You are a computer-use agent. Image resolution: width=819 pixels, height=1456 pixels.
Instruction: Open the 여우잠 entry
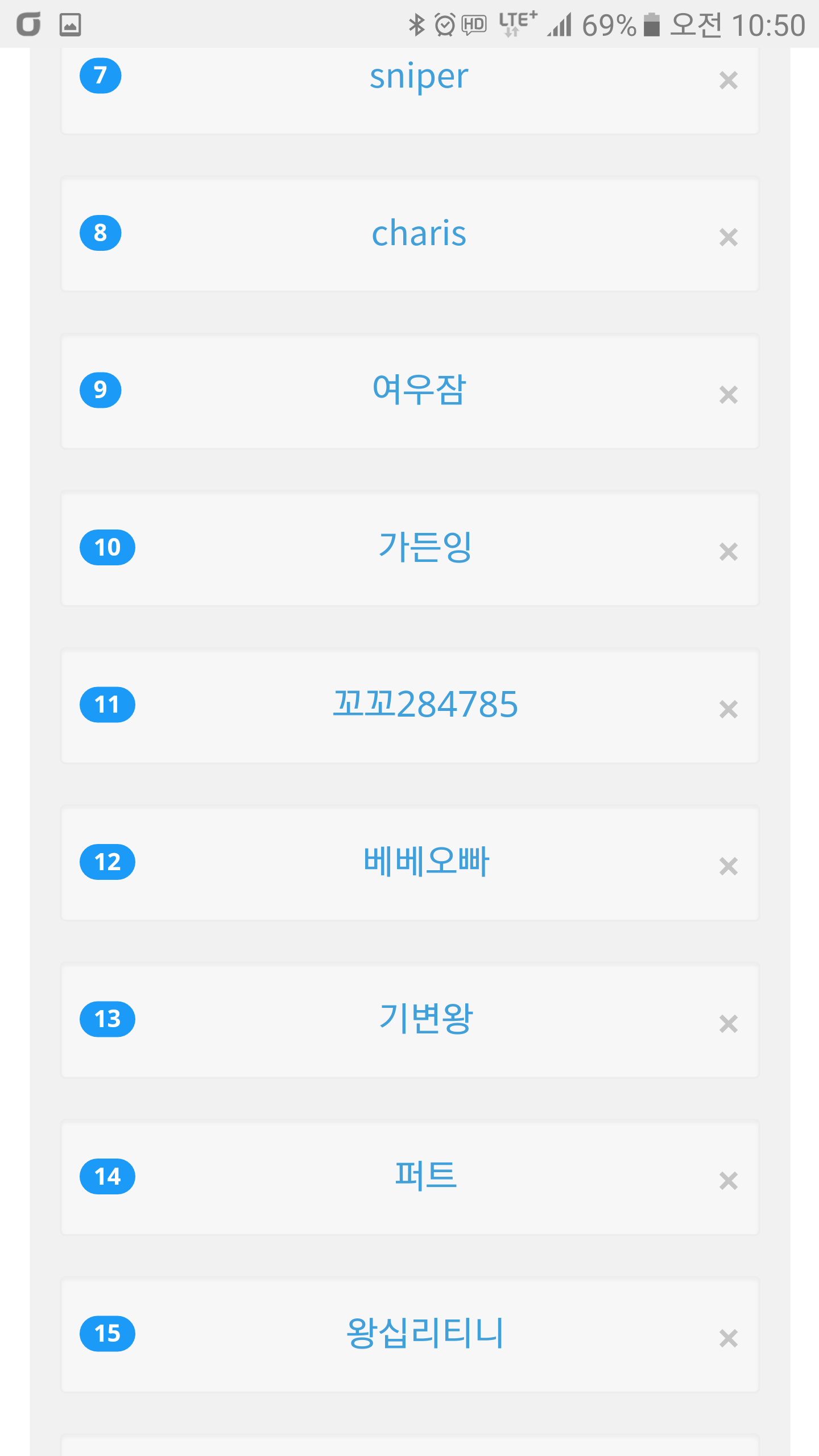(419, 391)
